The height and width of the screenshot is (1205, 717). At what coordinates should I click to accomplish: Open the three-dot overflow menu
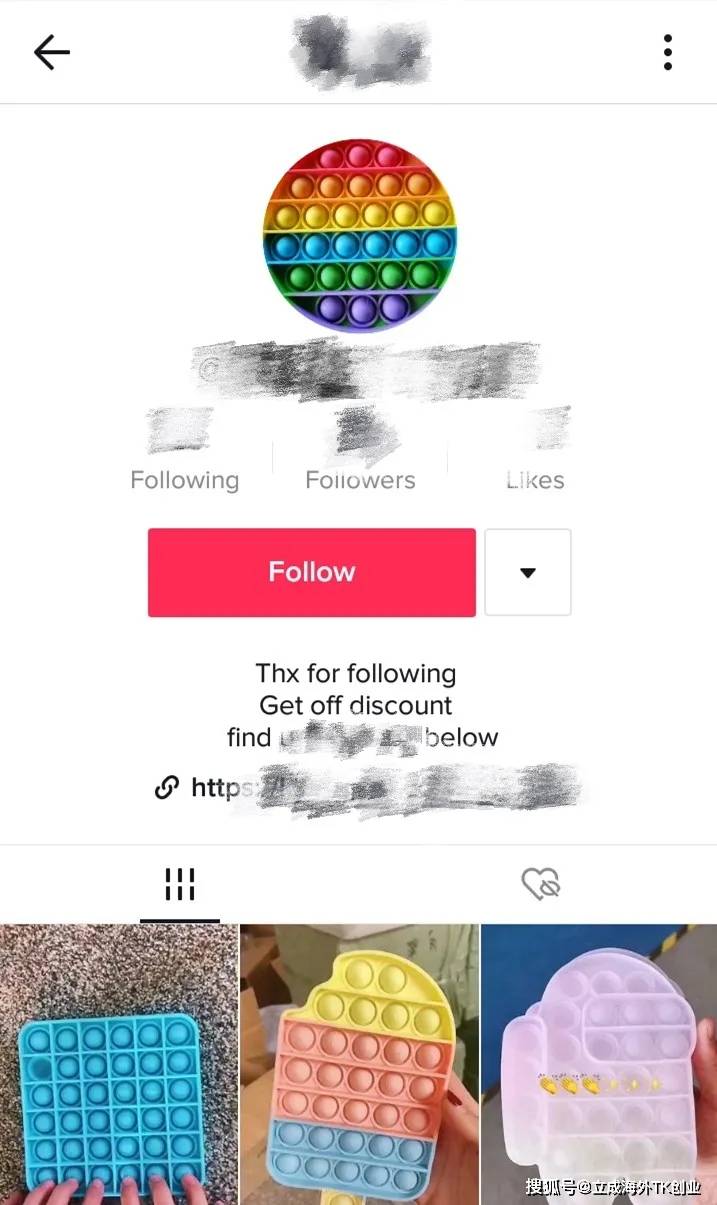(x=667, y=52)
